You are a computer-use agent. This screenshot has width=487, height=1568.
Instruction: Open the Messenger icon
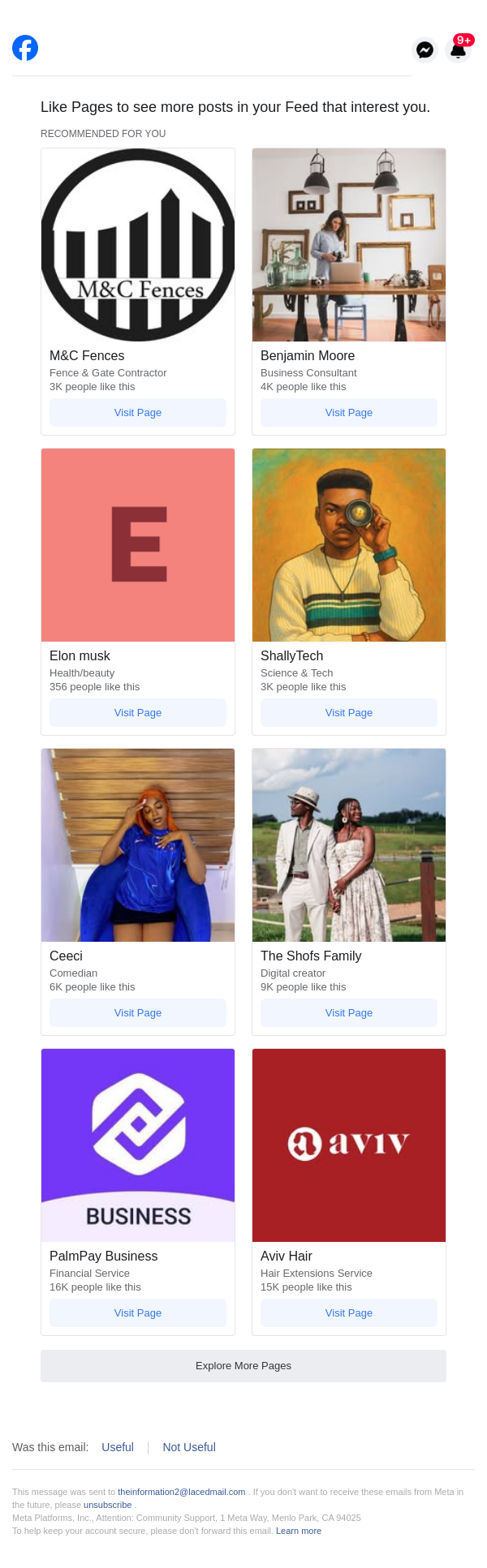425,50
